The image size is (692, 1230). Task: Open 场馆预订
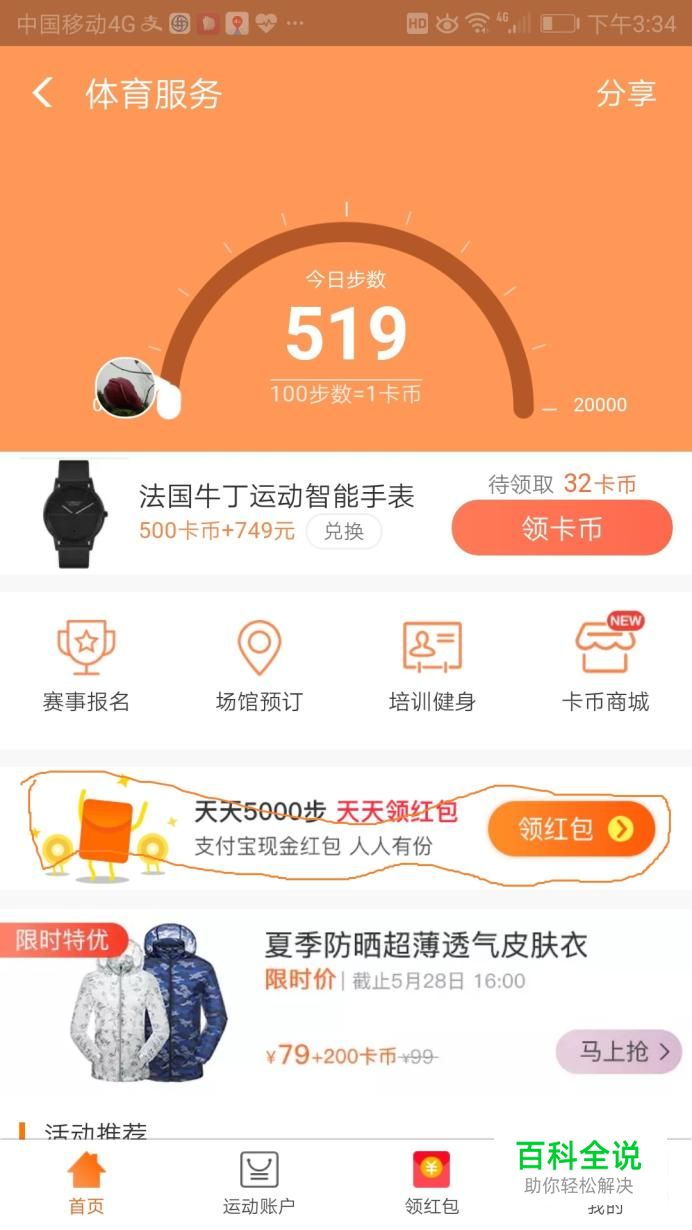point(259,667)
